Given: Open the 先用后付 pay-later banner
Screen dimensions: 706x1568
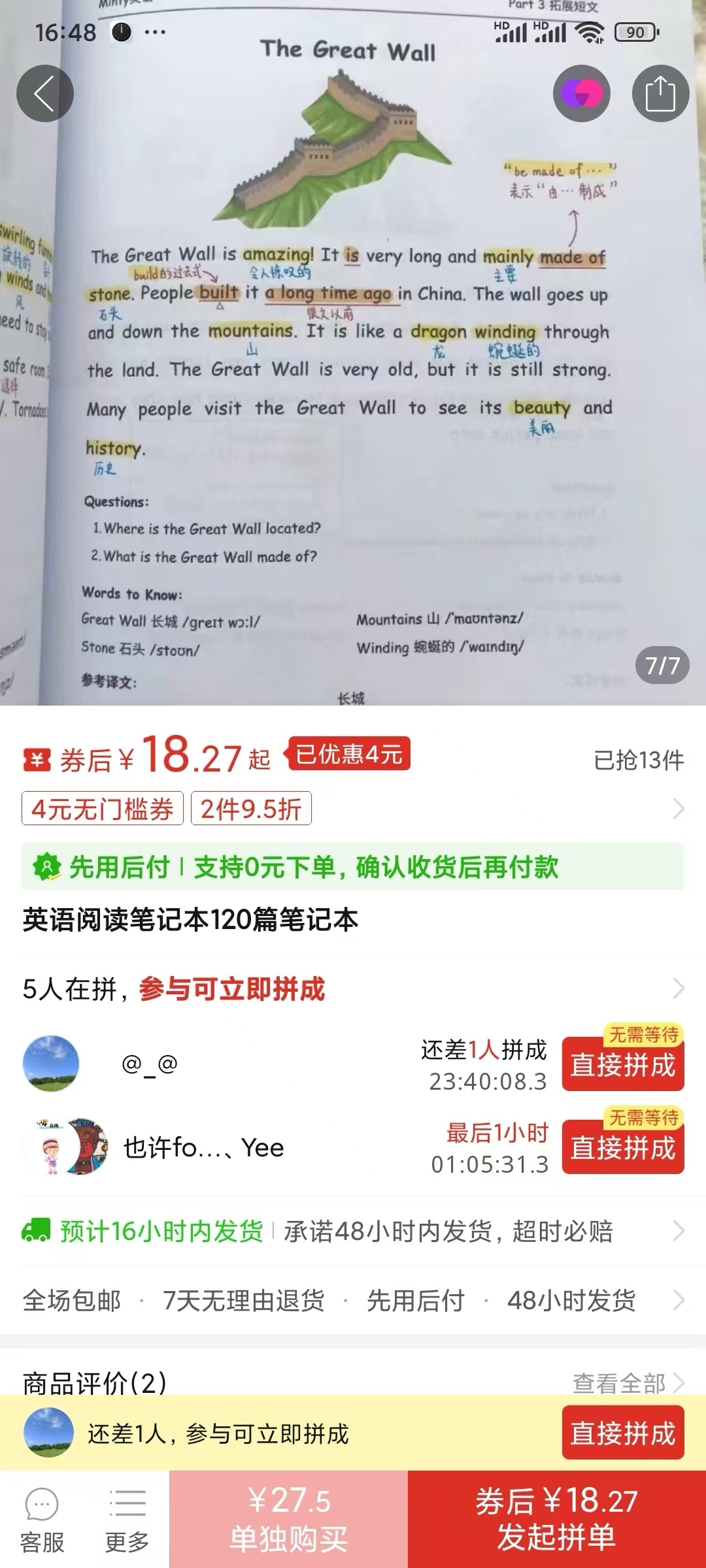Looking at the screenshot, I should click(x=353, y=867).
